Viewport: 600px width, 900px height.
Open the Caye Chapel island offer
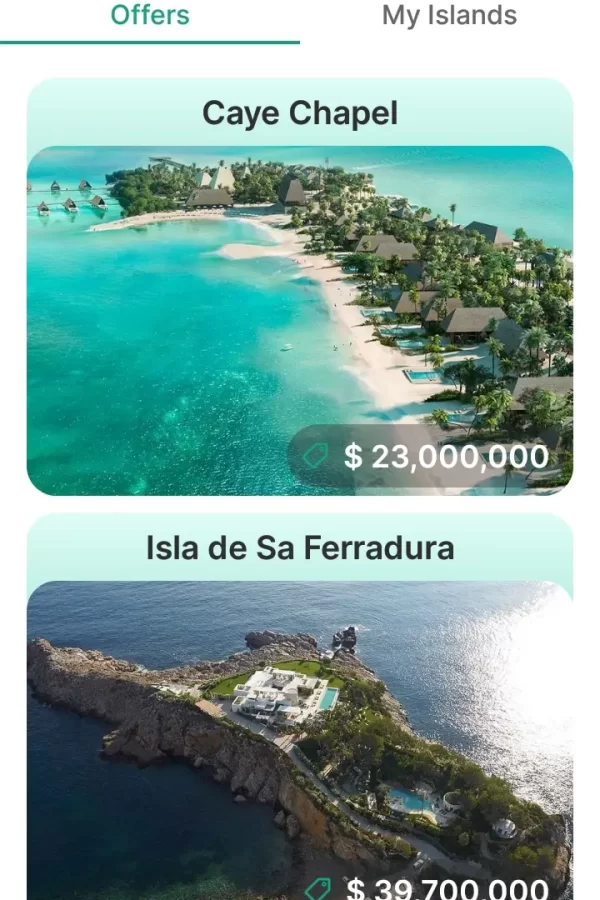point(300,300)
